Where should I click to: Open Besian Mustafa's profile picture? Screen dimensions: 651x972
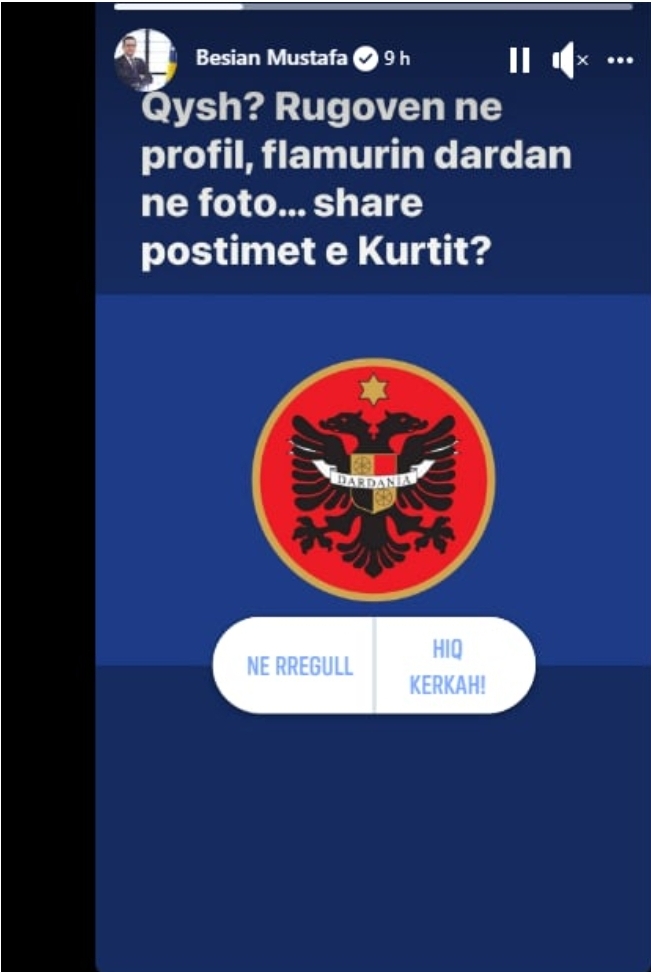point(144,60)
